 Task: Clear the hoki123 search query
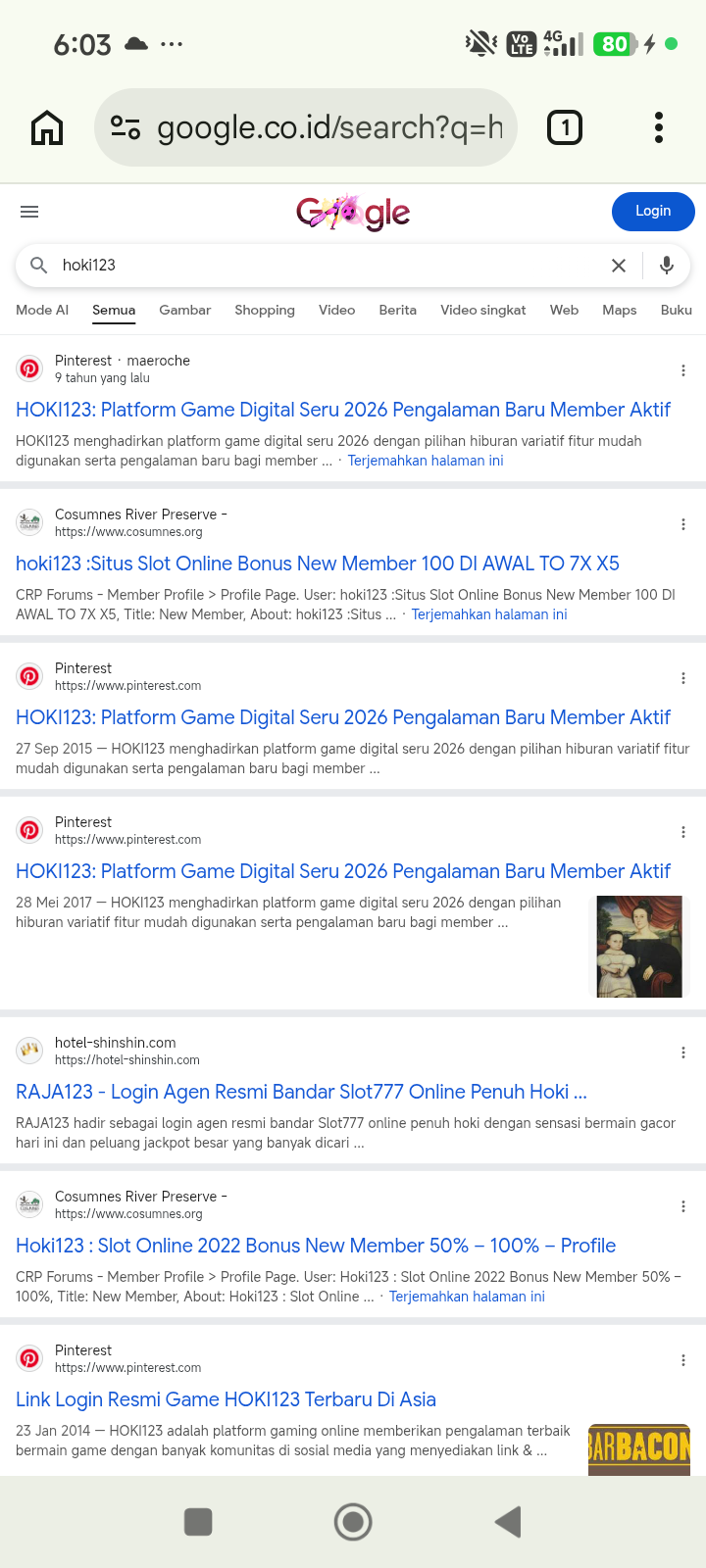(x=619, y=266)
